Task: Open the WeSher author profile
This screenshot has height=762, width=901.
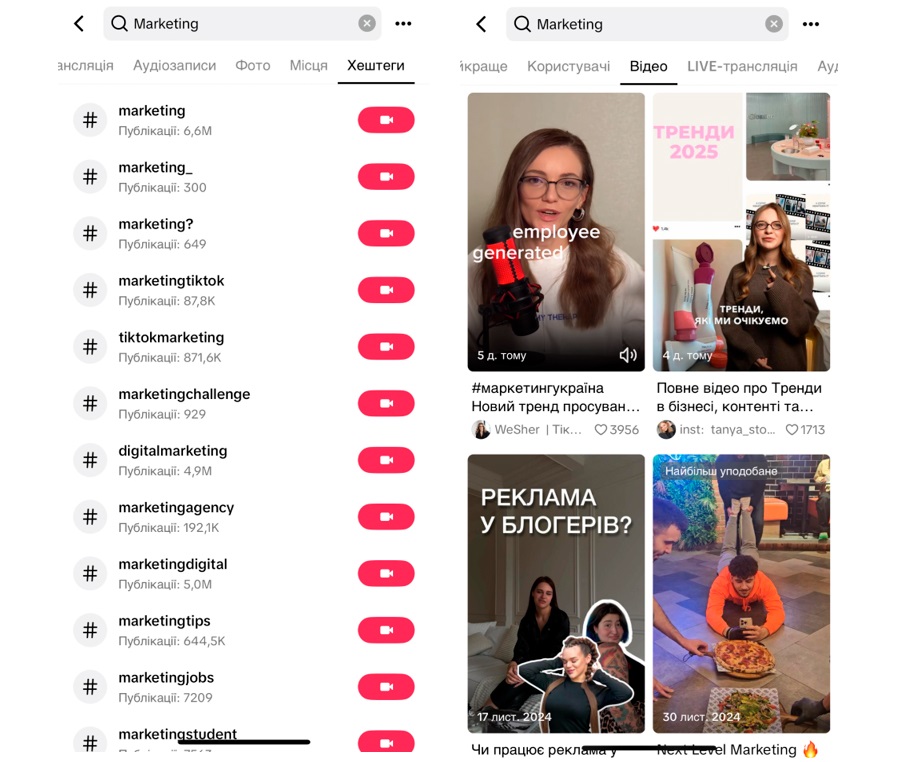Action: click(515, 429)
